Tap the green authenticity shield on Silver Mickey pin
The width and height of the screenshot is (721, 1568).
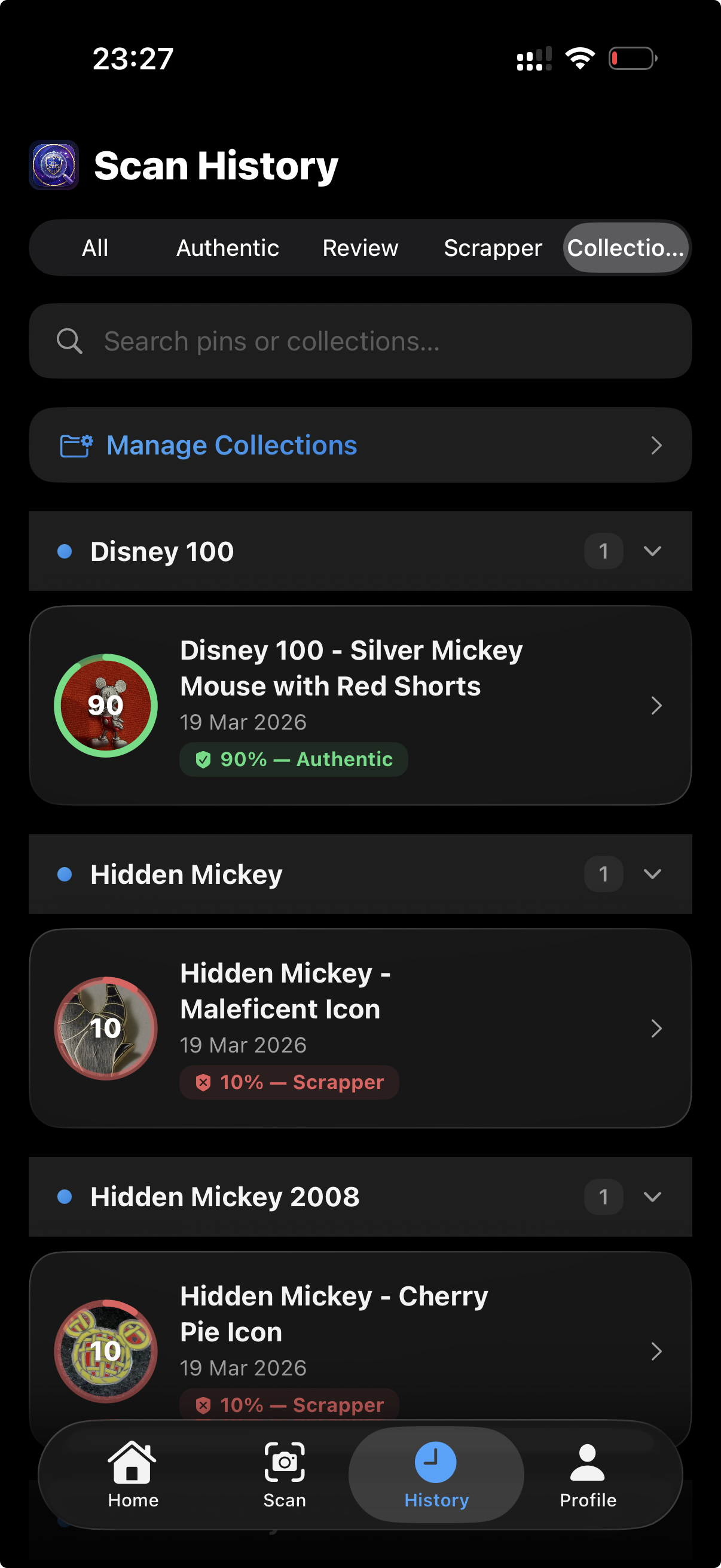pyautogui.click(x=203, y=759)
